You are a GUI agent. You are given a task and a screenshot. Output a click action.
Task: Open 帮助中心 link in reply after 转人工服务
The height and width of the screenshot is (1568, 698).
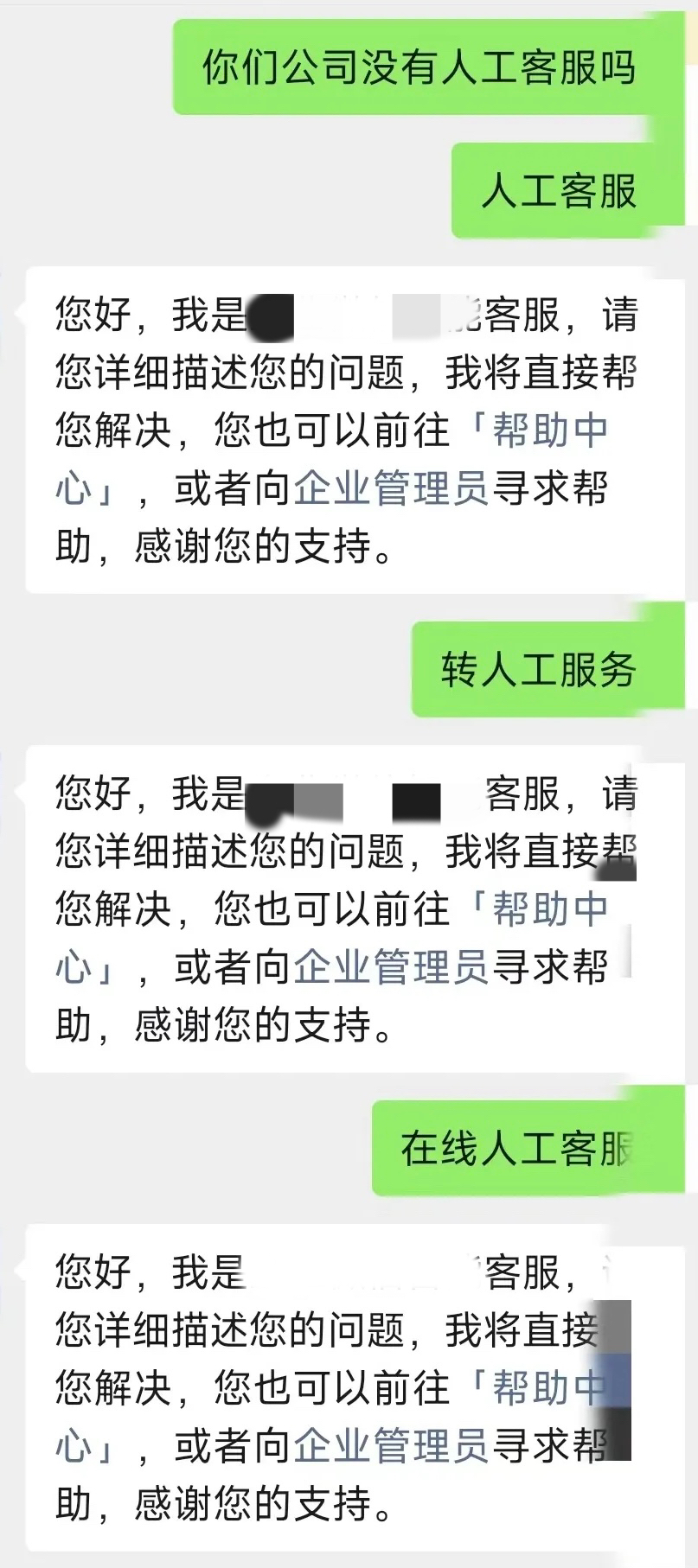pyautogui.click(x=549, y=909)
